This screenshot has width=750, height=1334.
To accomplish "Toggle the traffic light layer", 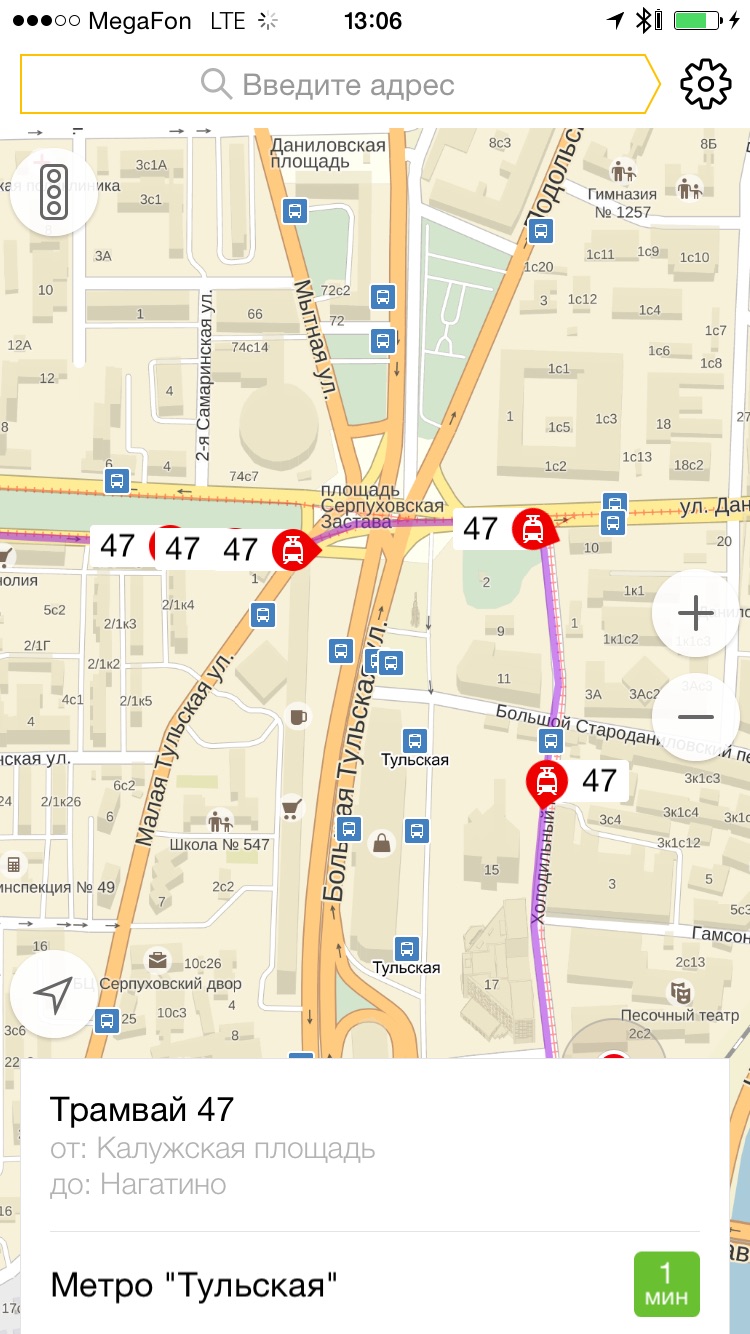I will click(53, 191).
